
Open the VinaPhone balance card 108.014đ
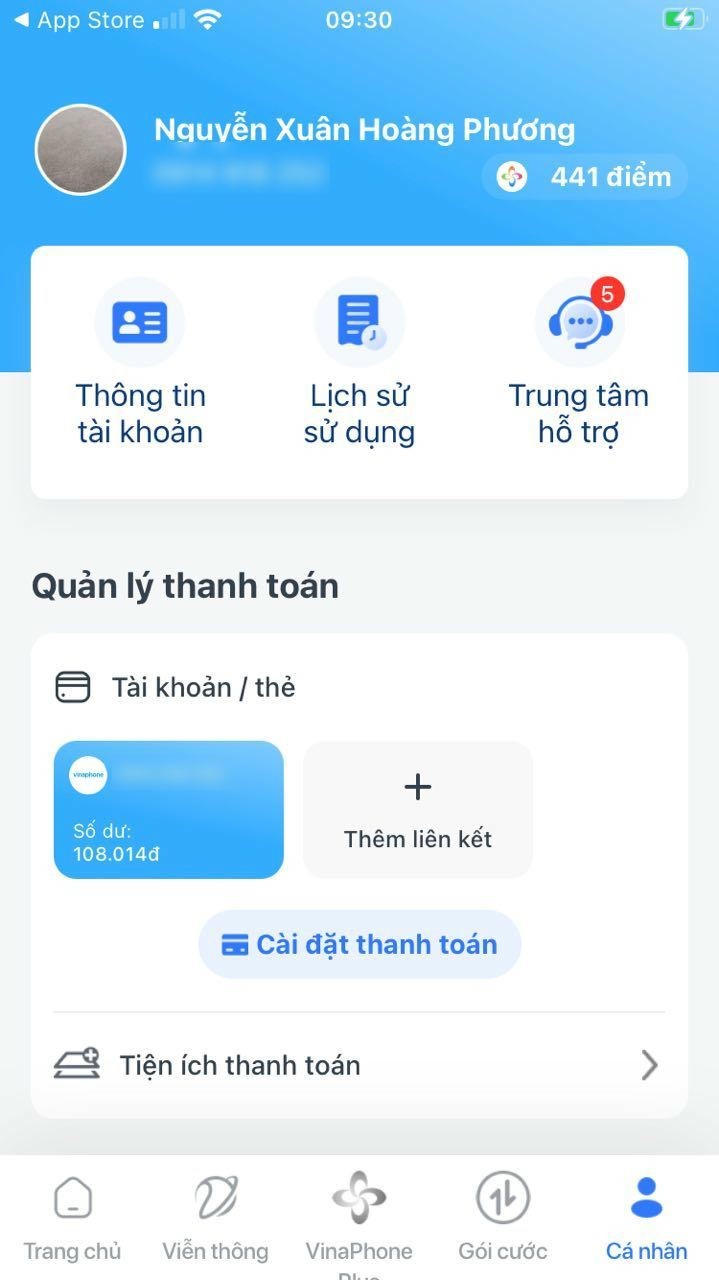168,810
